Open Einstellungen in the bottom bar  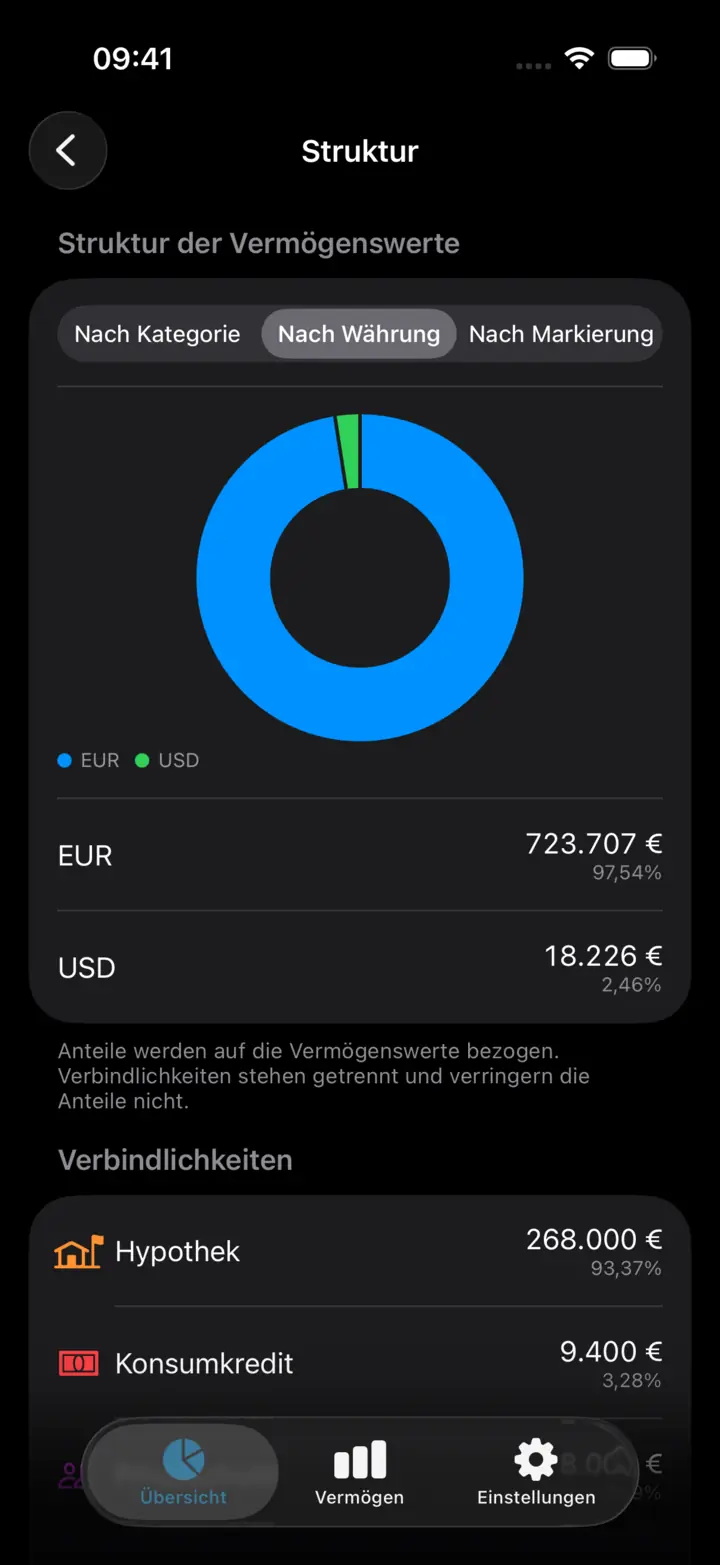click(536, 1472)
